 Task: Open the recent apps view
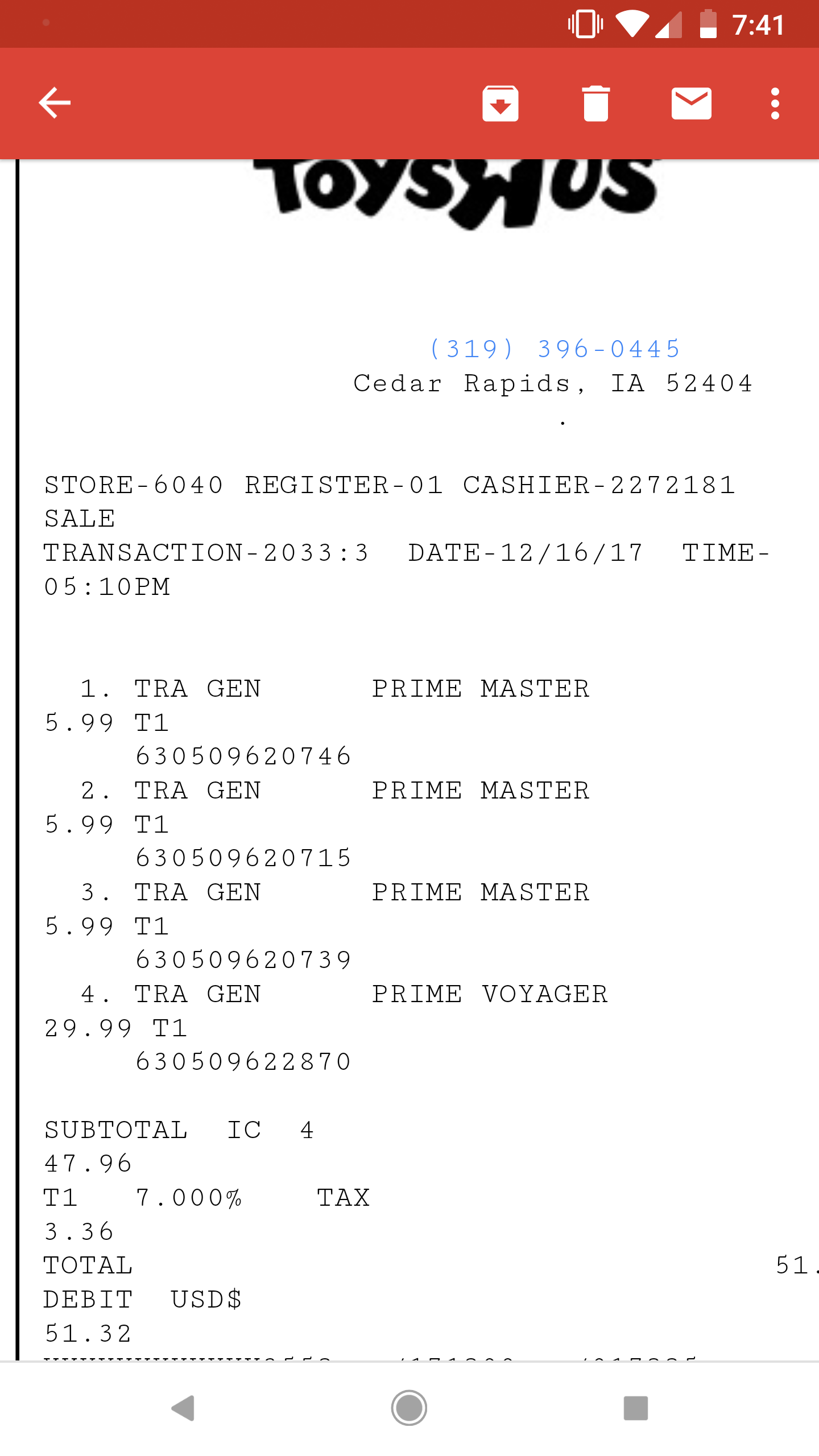(x=635, y=1408)
